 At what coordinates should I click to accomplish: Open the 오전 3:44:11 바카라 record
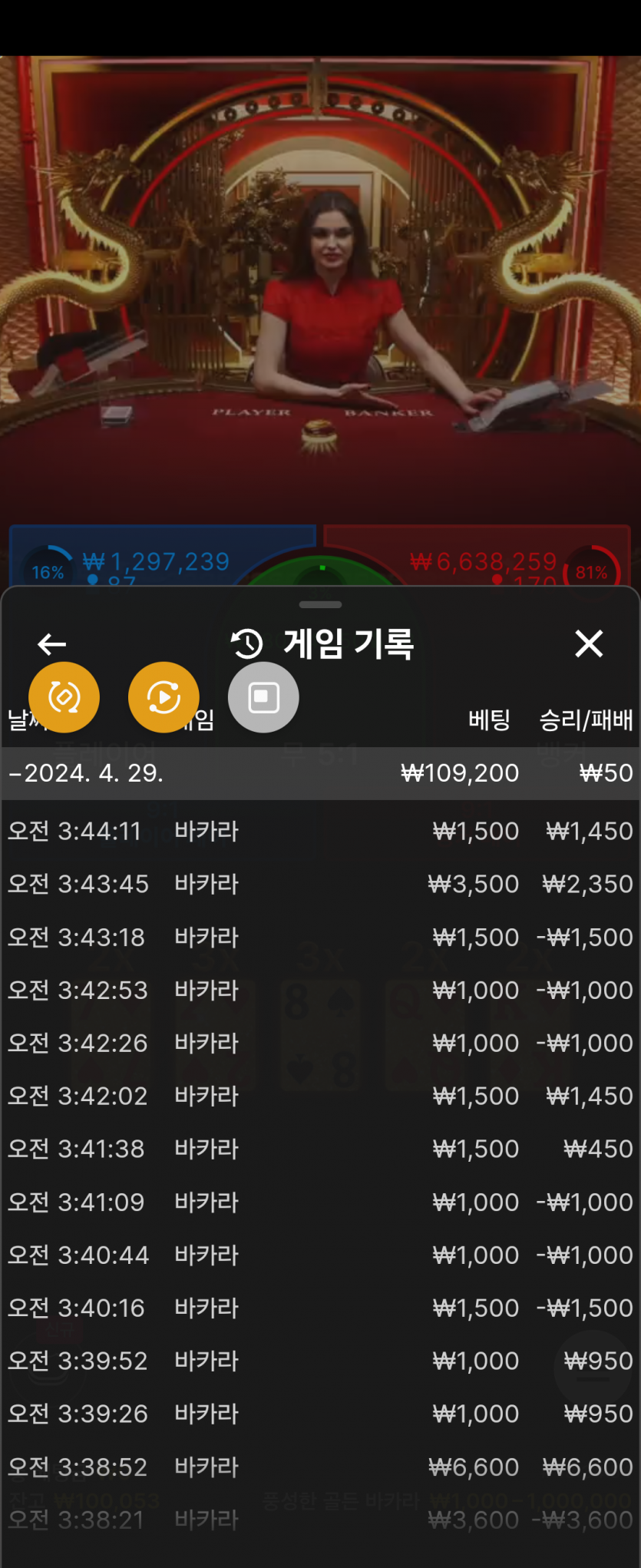(x=320, y=832)
